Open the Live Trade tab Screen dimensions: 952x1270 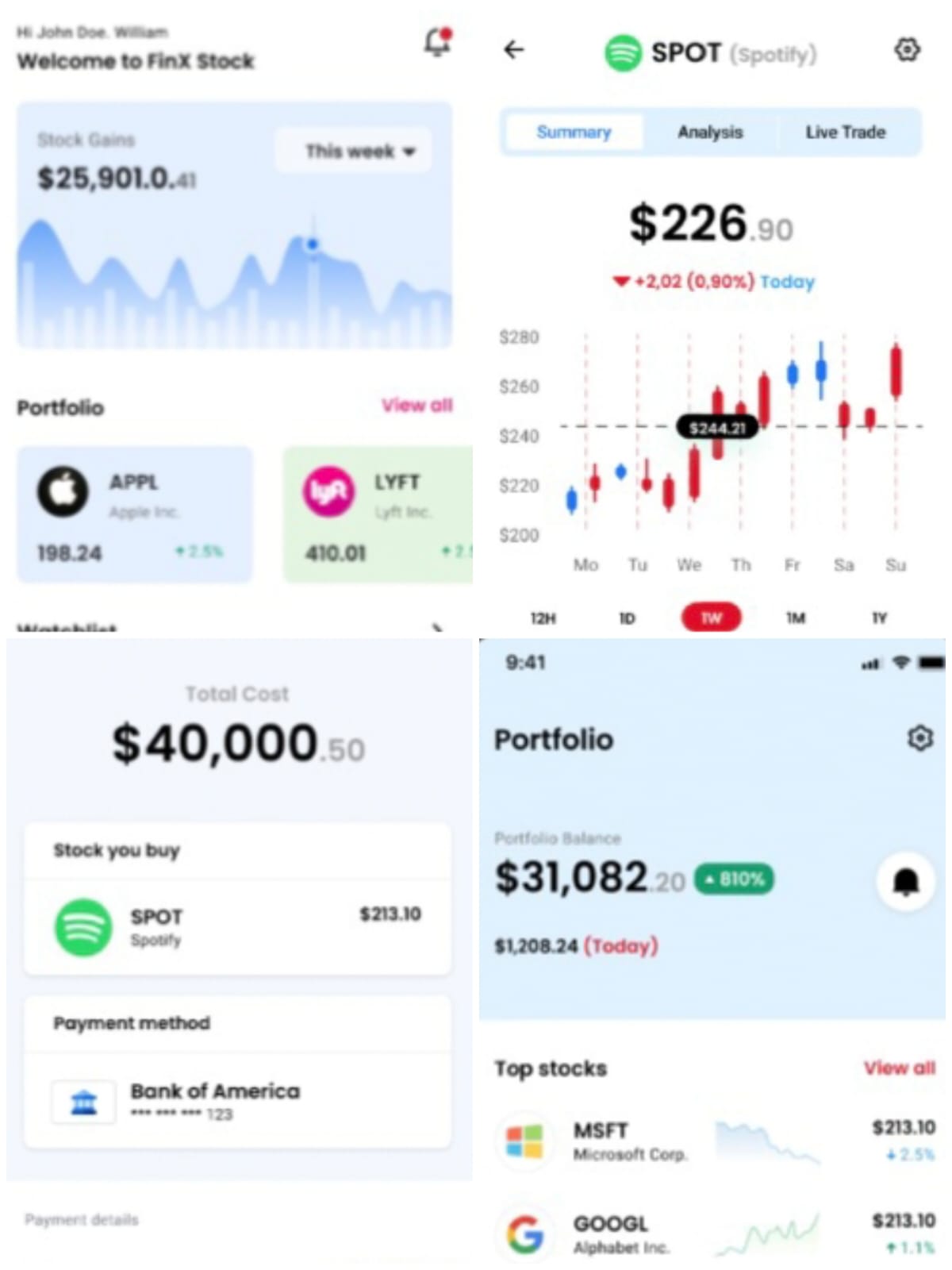click(x=845, y=133)
